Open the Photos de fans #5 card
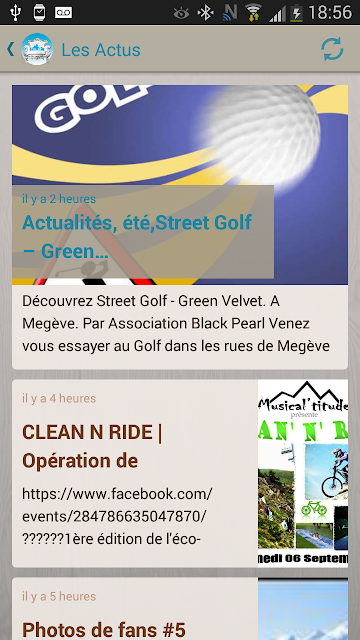This screenshot has width=360, height=640. click(180, 609)
